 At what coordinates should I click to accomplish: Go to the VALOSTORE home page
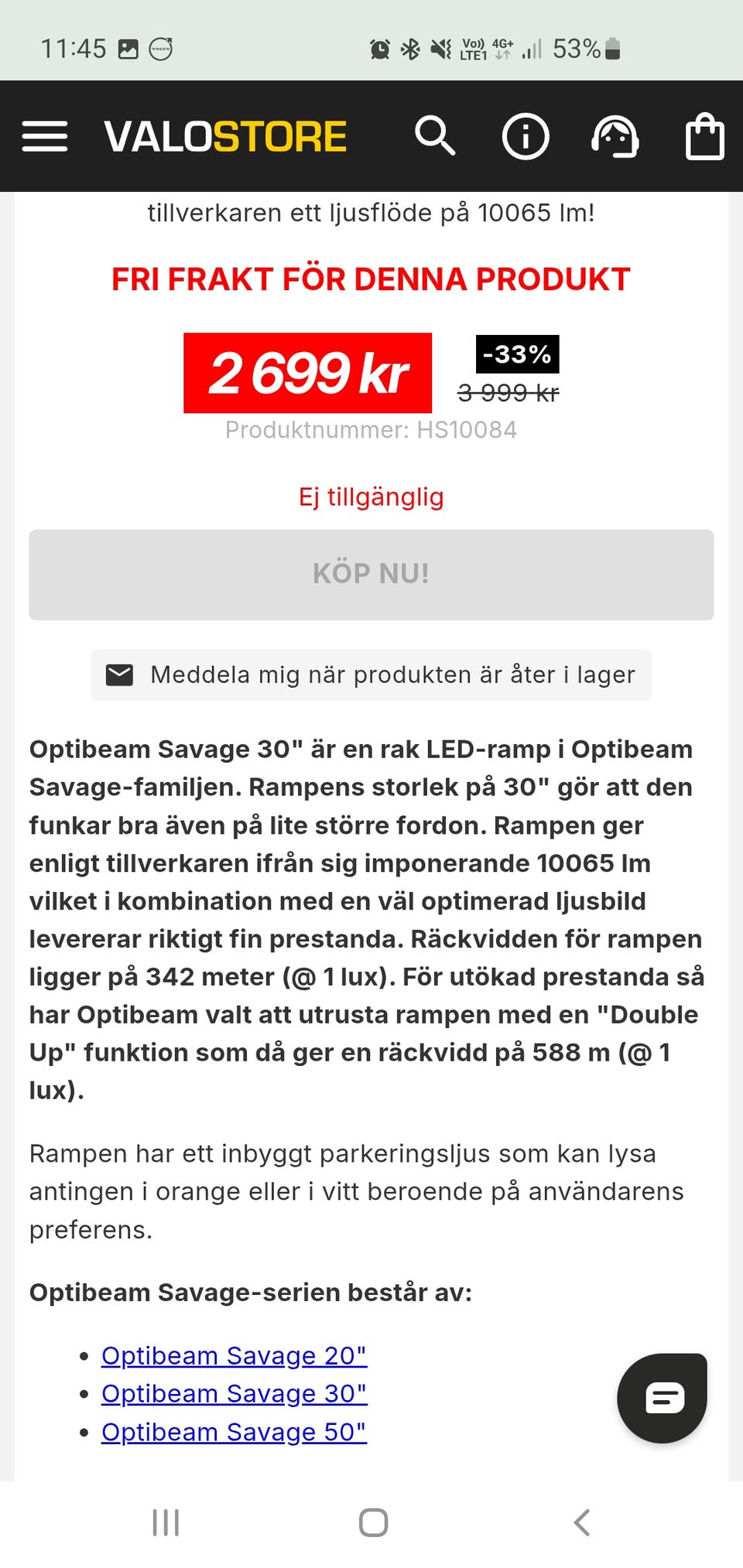pyautogui.click(x=225, y=137)
